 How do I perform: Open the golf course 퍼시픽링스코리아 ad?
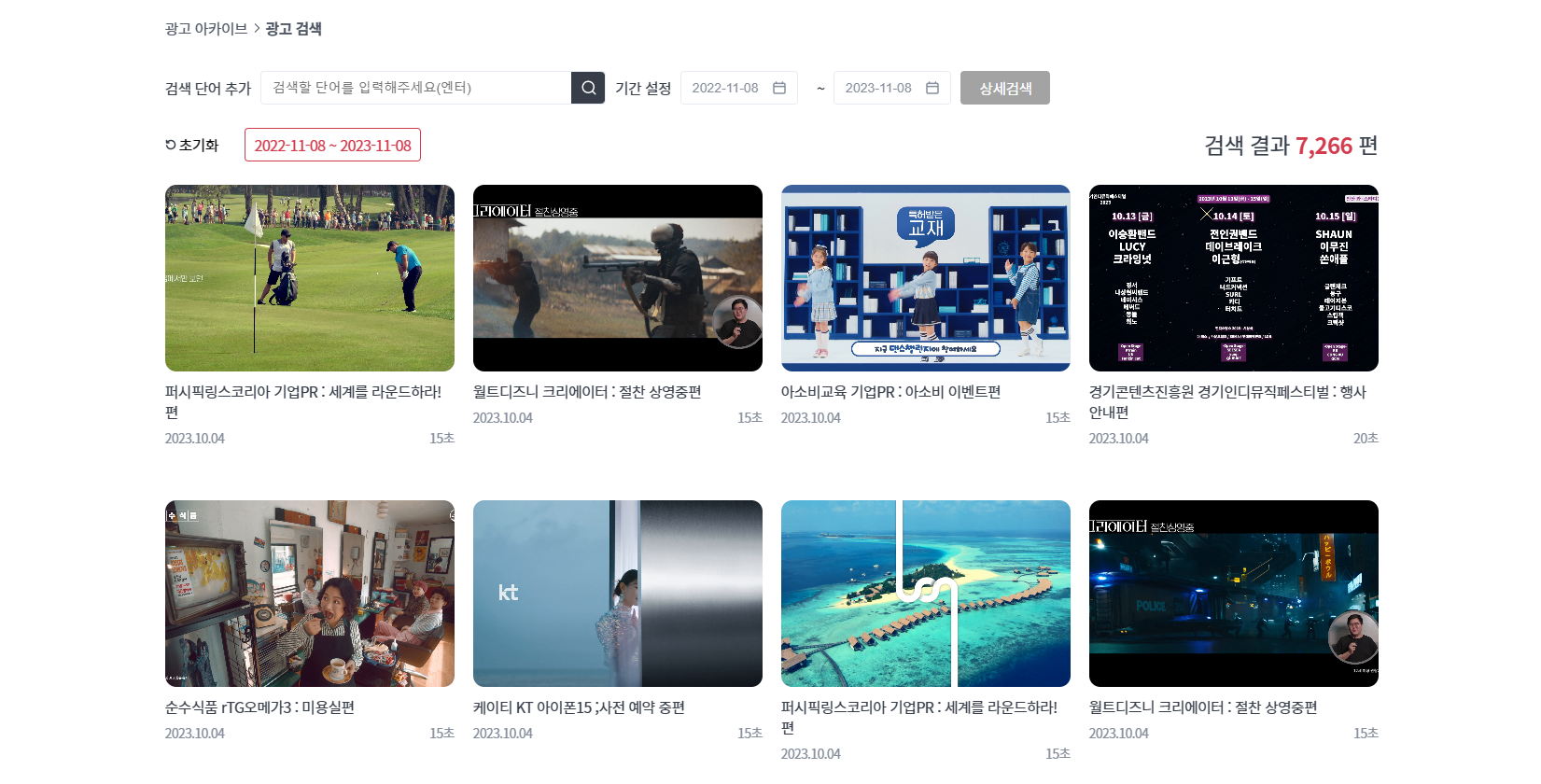tap(309, 278)
